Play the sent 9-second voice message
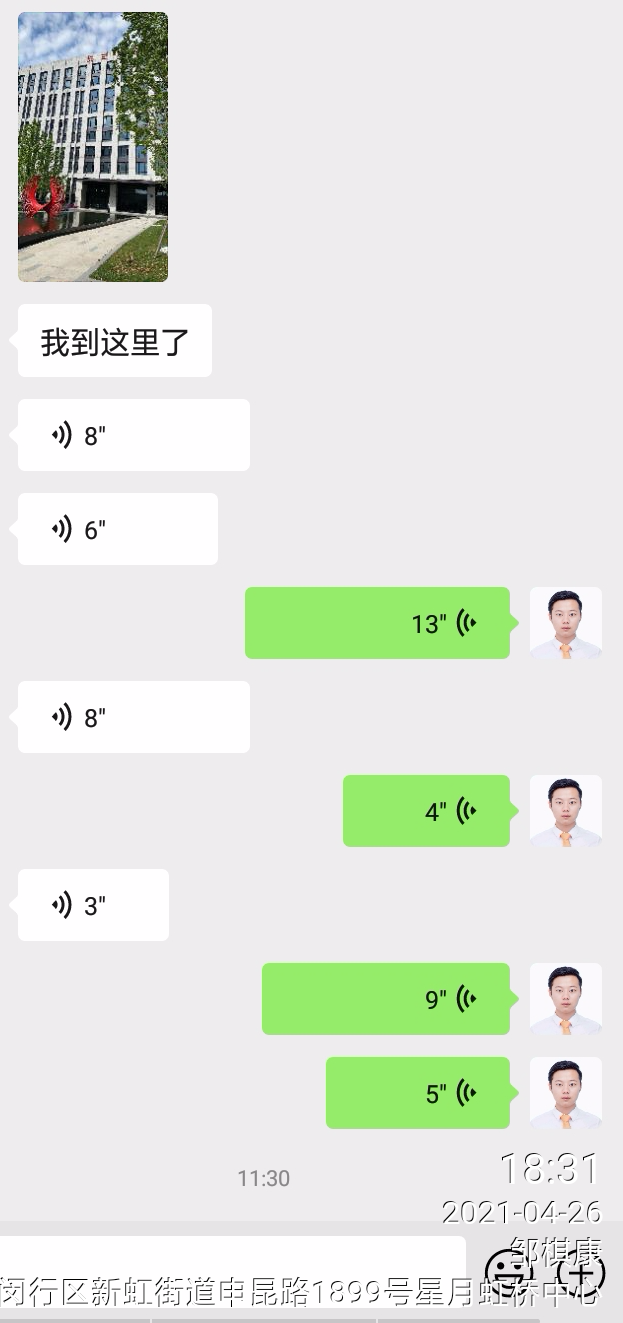The width and height of the screenshot is (623, 1323). tap(386, 999)
